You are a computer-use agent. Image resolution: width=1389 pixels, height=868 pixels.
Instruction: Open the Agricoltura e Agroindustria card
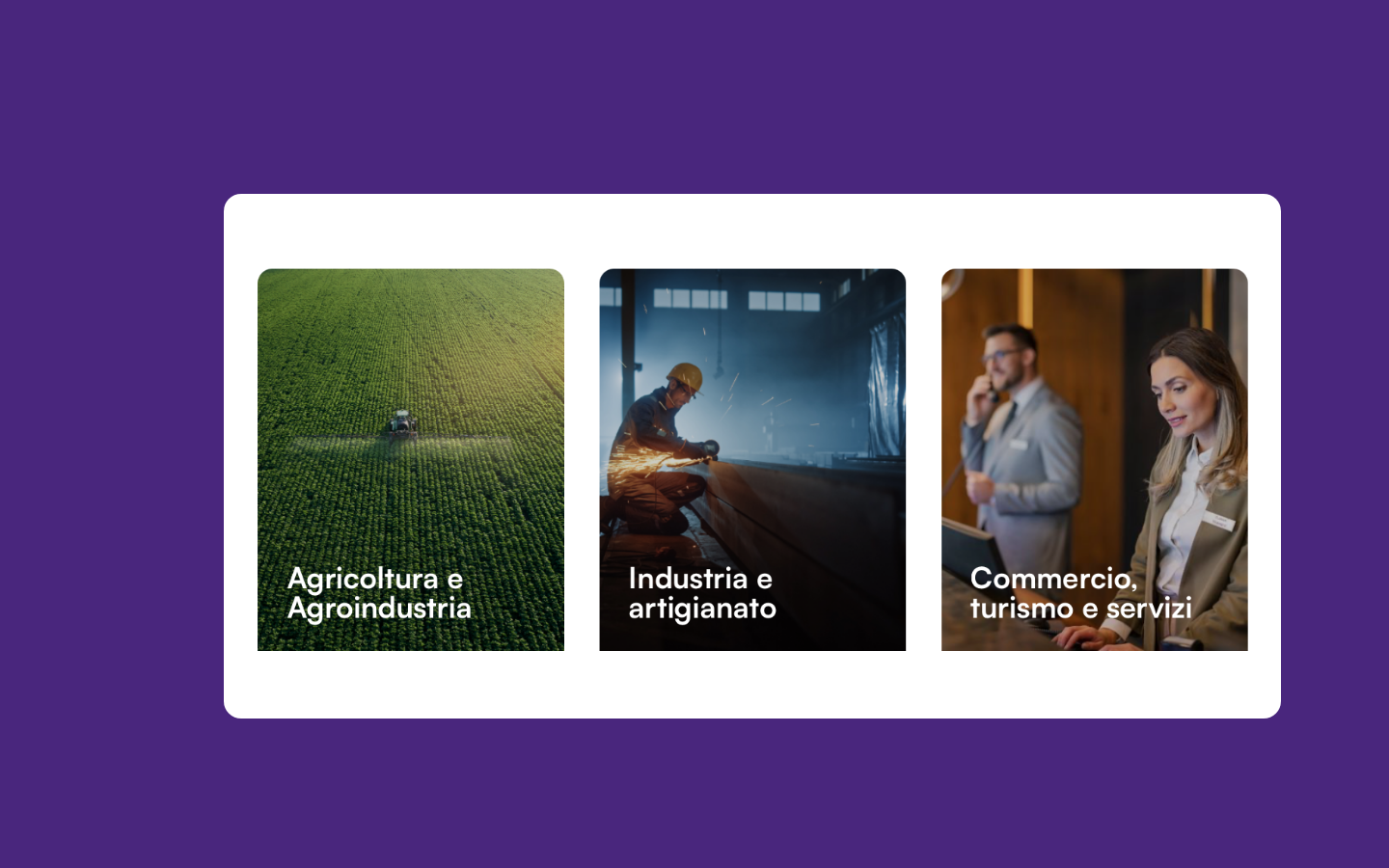click(410, 459)
